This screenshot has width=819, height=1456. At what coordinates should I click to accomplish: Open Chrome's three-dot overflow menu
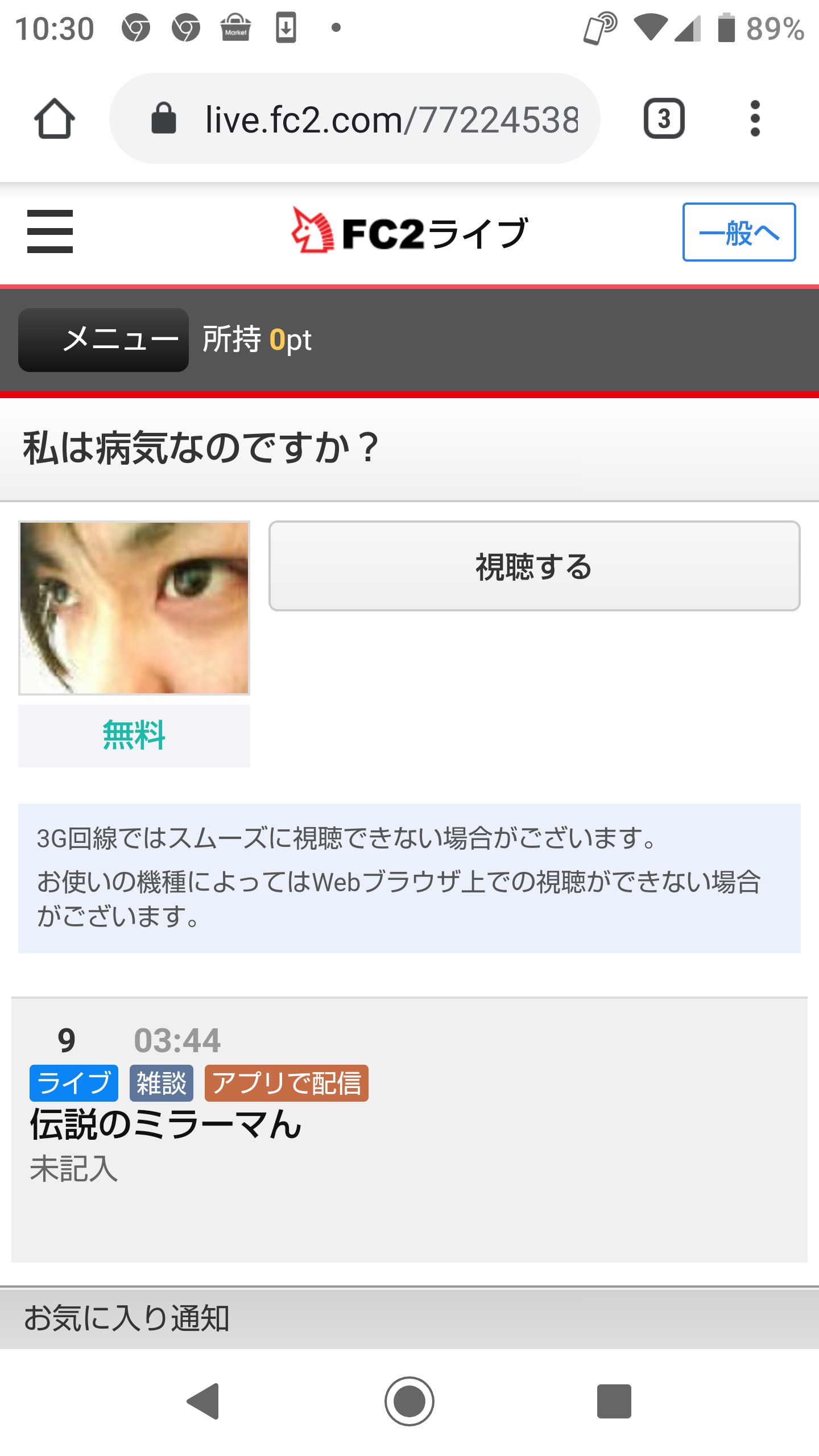(755, 118)
